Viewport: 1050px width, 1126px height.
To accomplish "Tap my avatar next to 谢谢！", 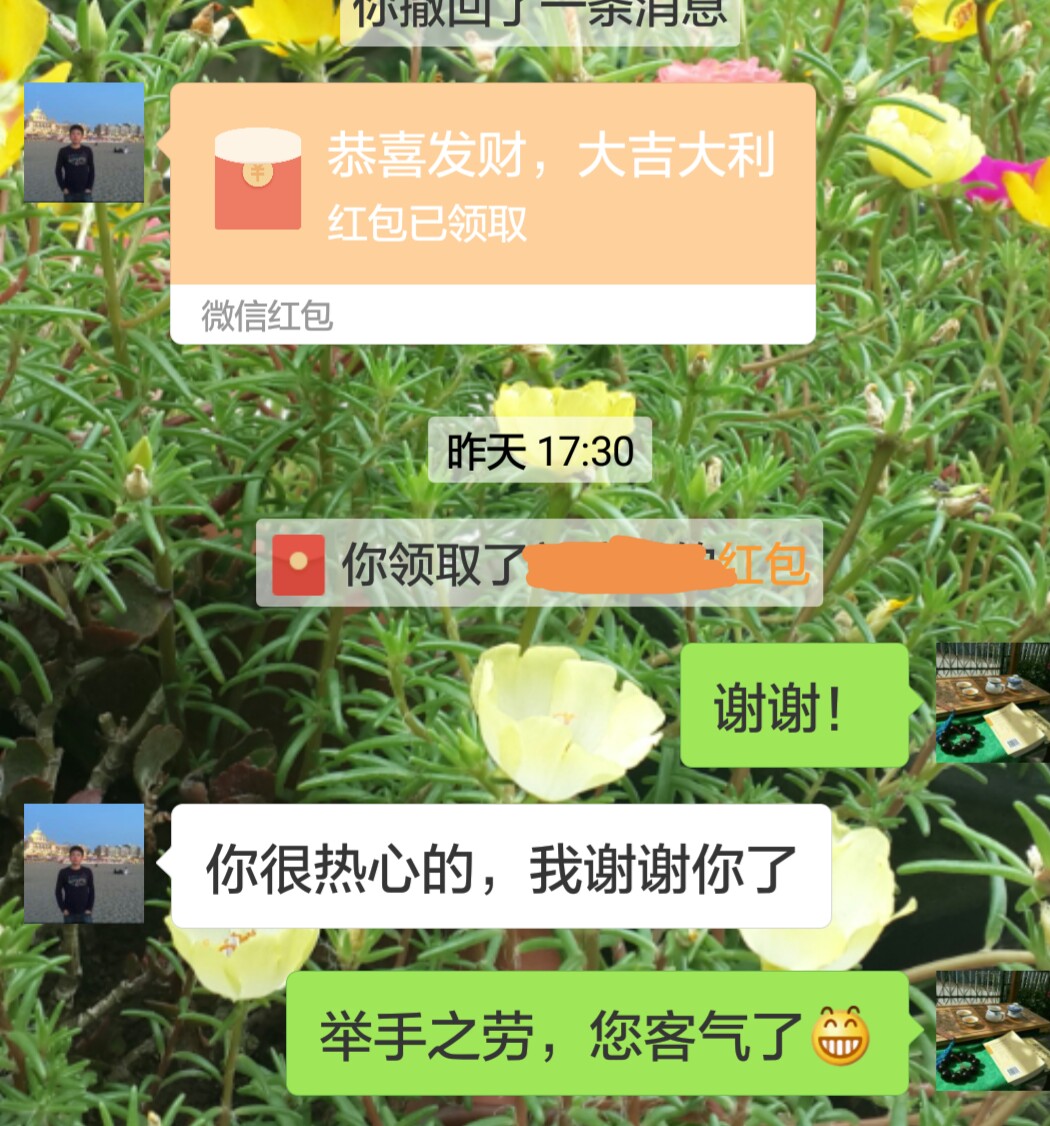I will pos(992,703).
